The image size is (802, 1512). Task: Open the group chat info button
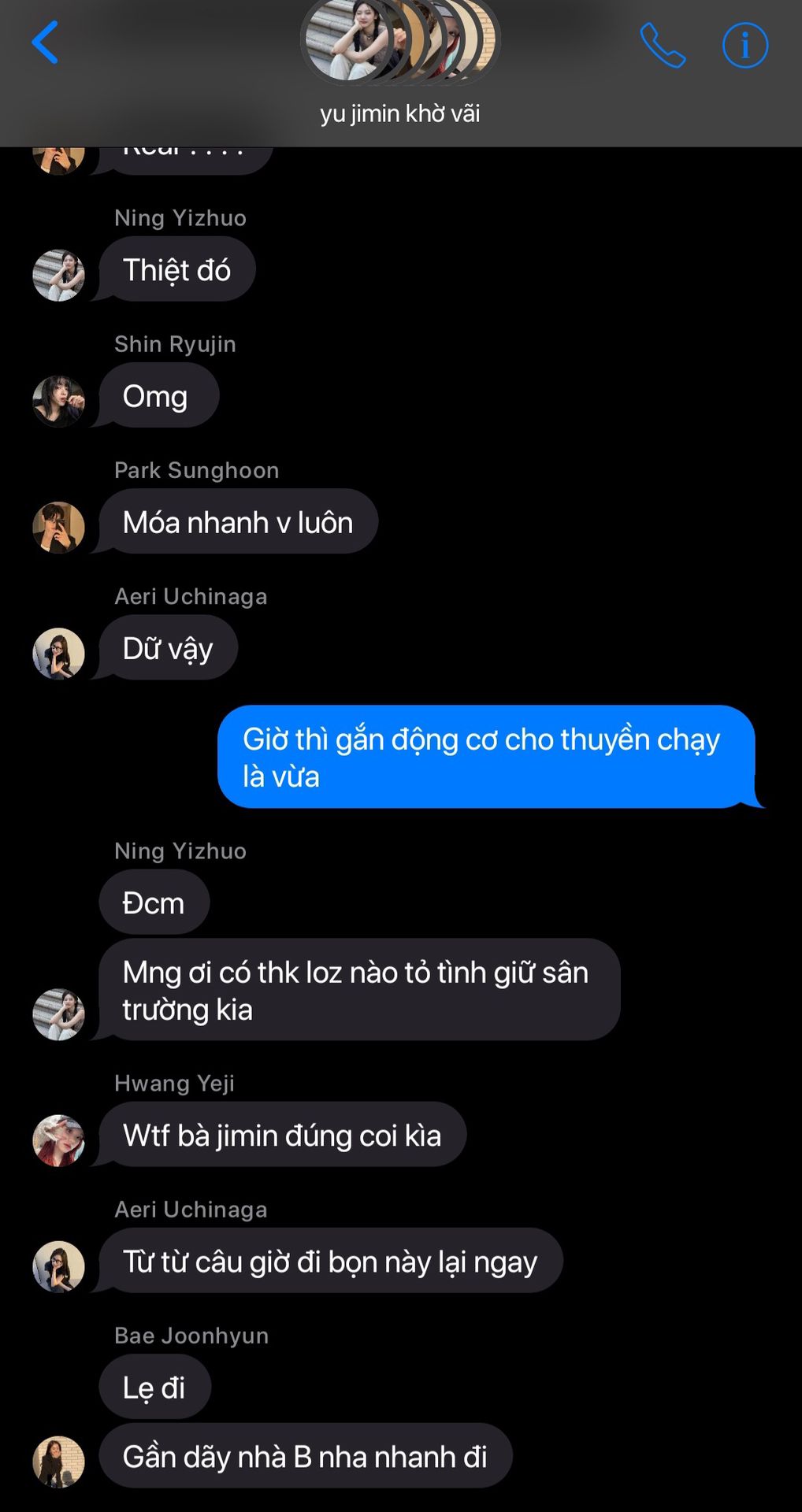744,45
